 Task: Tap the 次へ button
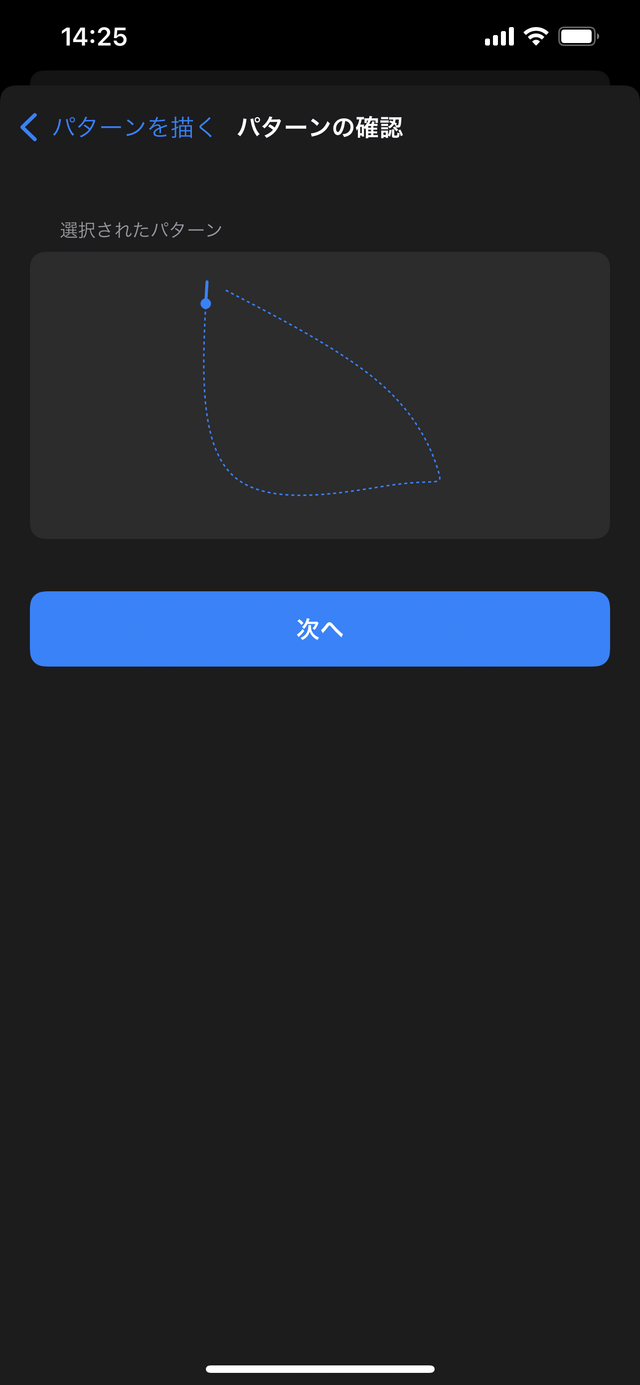pyautogui.click(x=320, y=629)
